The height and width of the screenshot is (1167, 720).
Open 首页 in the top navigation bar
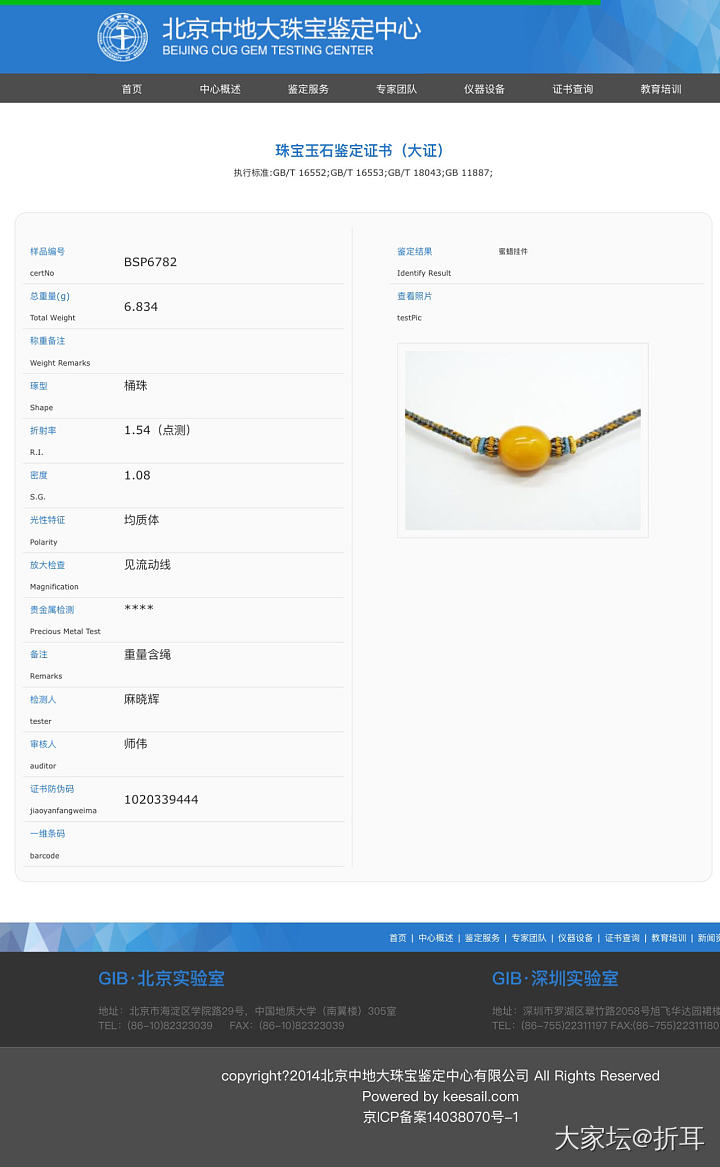tap(132, 89)
